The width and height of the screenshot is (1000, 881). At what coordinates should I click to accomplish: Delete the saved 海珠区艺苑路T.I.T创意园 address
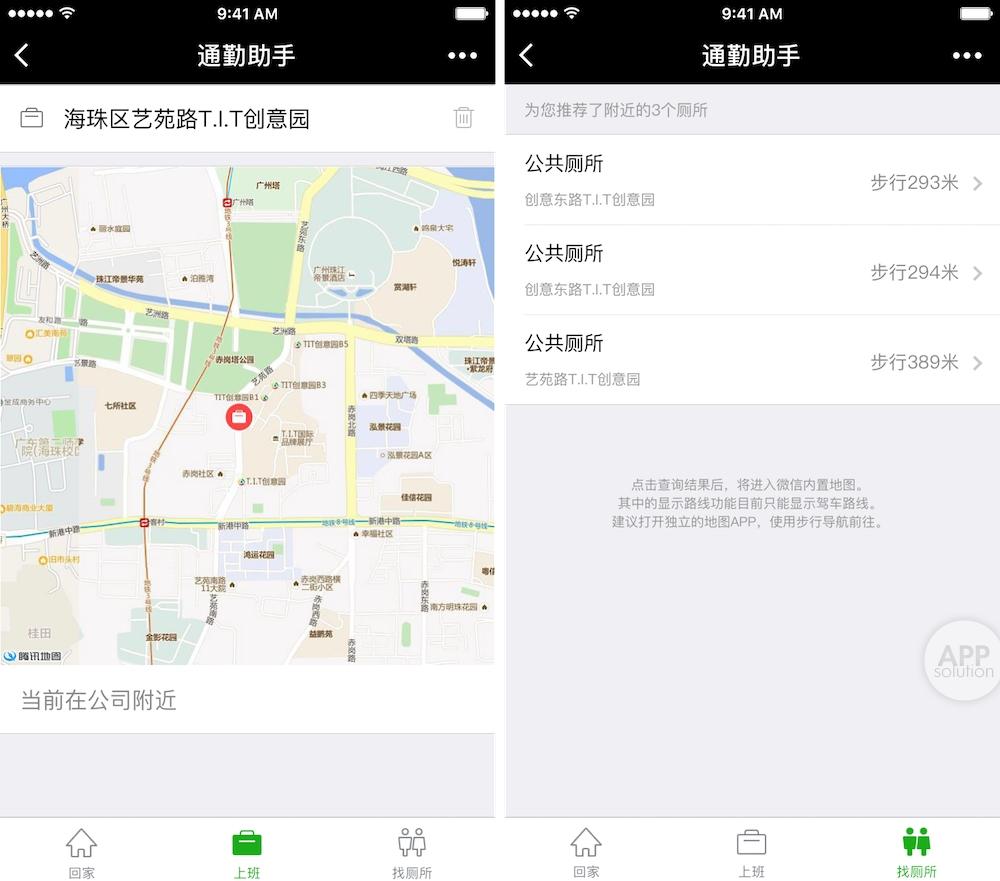coord(463,118)
